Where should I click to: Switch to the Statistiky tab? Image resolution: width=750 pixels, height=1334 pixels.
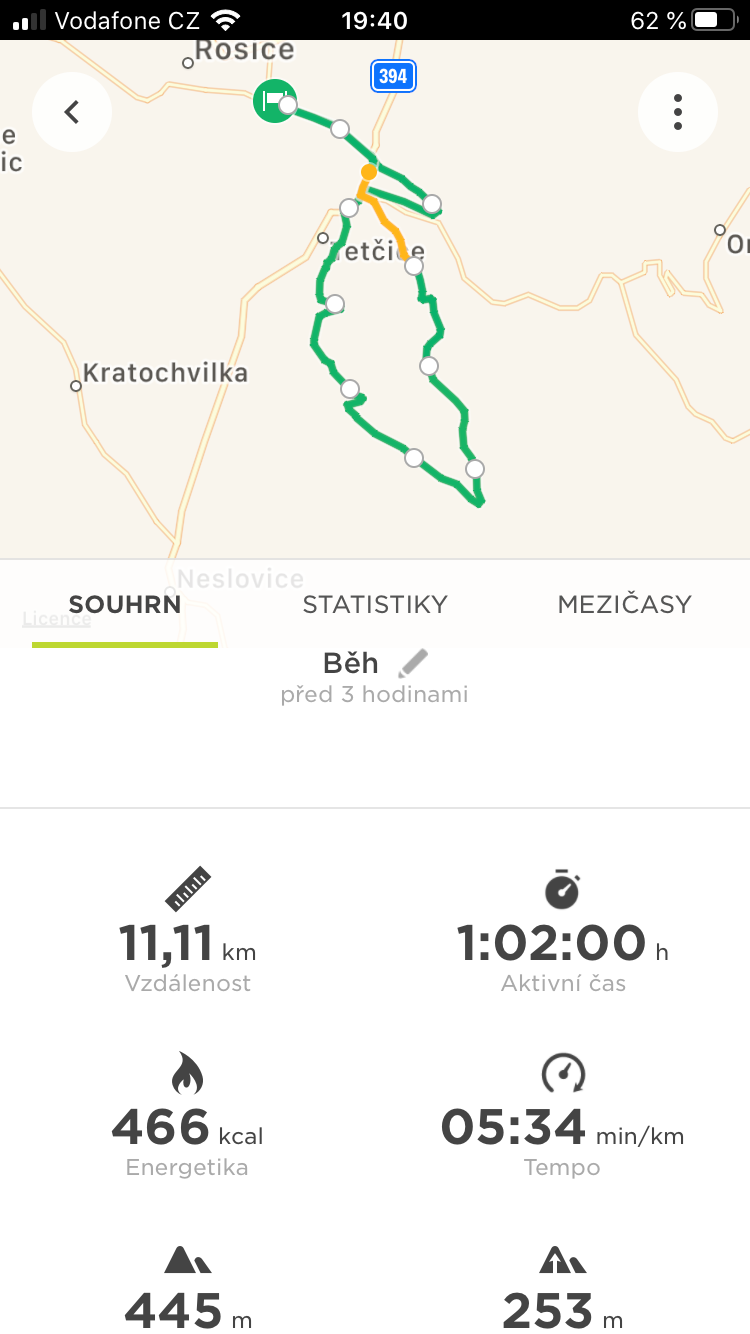click(375, 604)
